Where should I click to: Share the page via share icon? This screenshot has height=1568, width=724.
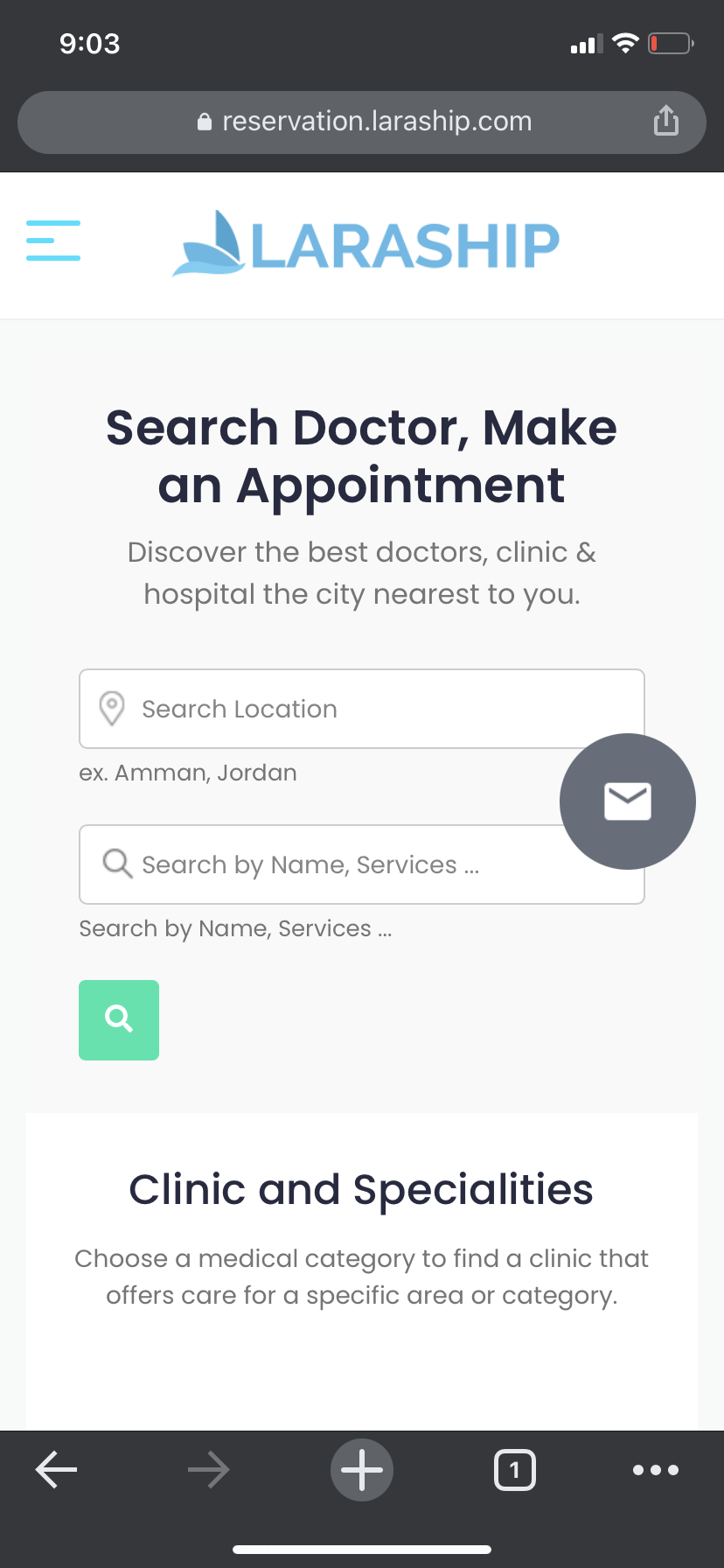(x=666, y=121)
